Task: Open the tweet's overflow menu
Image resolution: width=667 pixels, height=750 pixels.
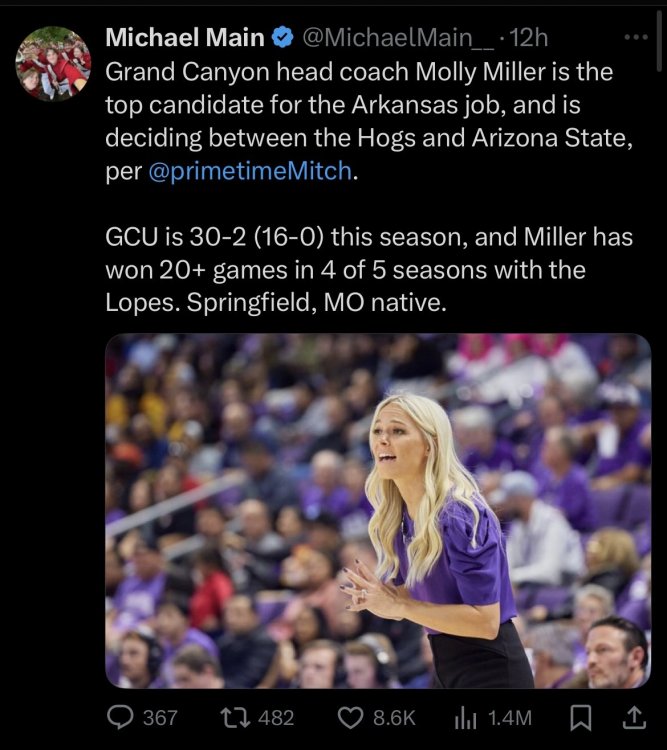Action: click(x=635, y=38)
